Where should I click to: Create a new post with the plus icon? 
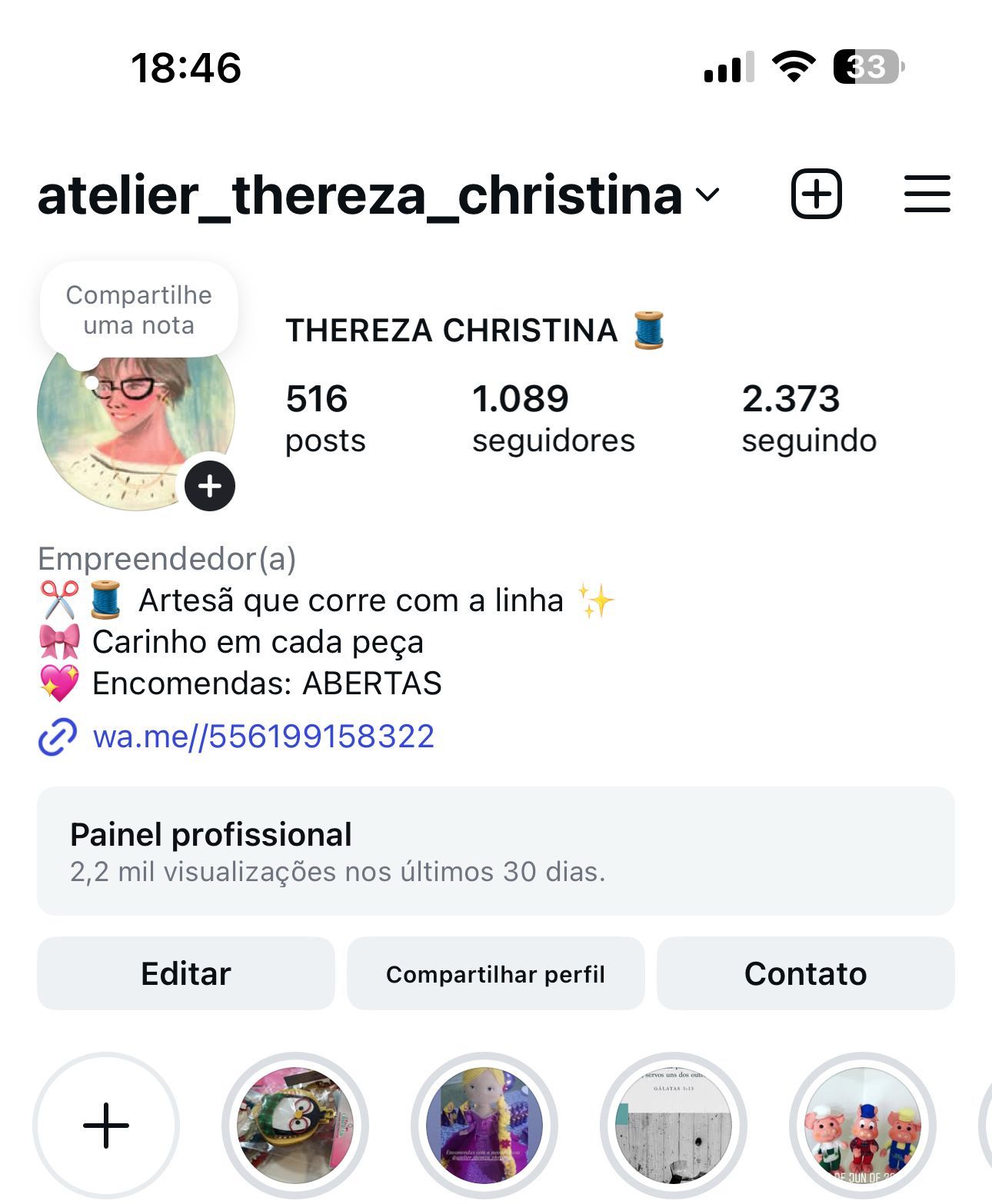pos(816,194)
